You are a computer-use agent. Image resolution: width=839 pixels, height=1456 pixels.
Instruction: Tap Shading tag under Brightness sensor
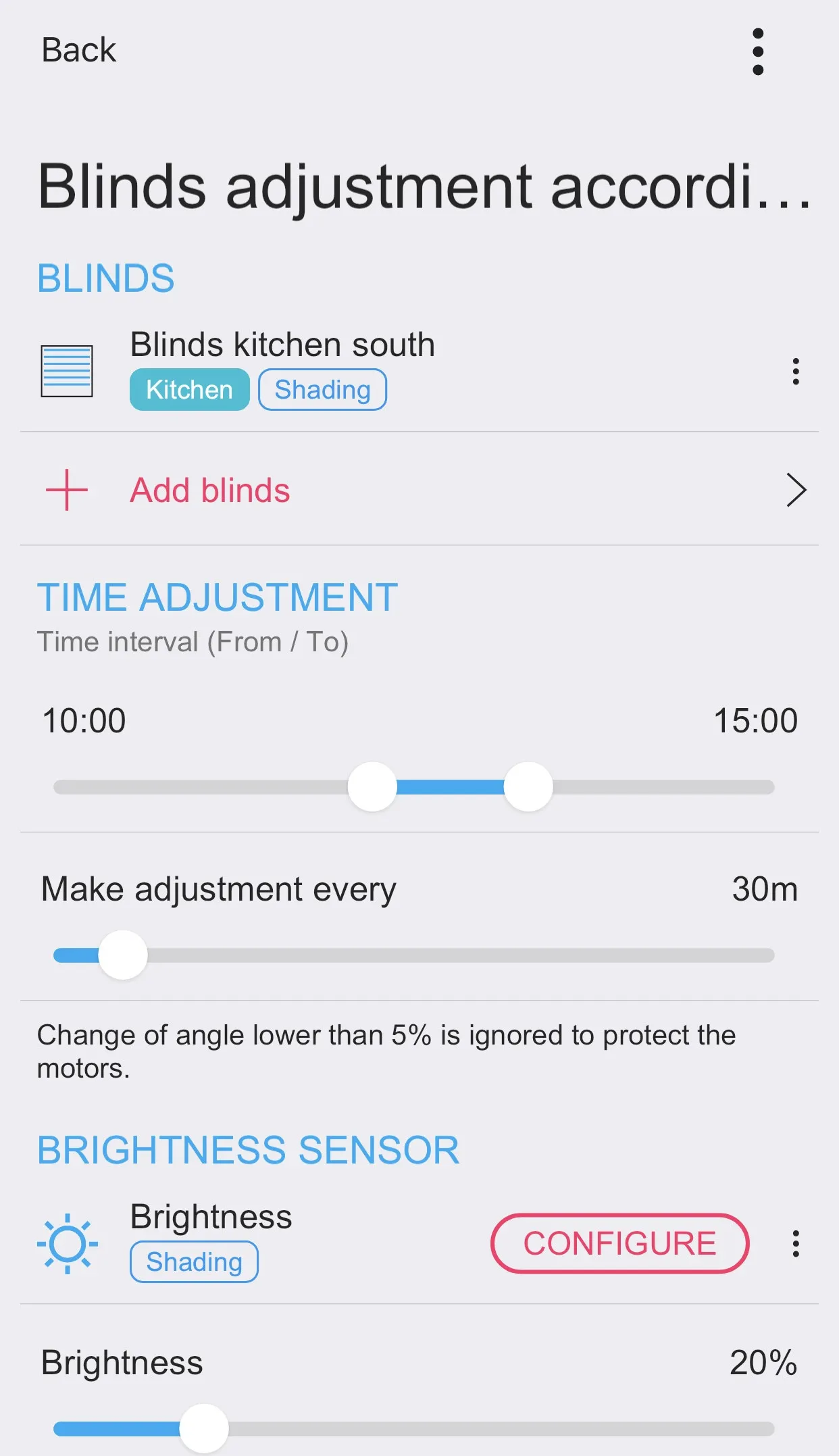[x=194, y=1261]
